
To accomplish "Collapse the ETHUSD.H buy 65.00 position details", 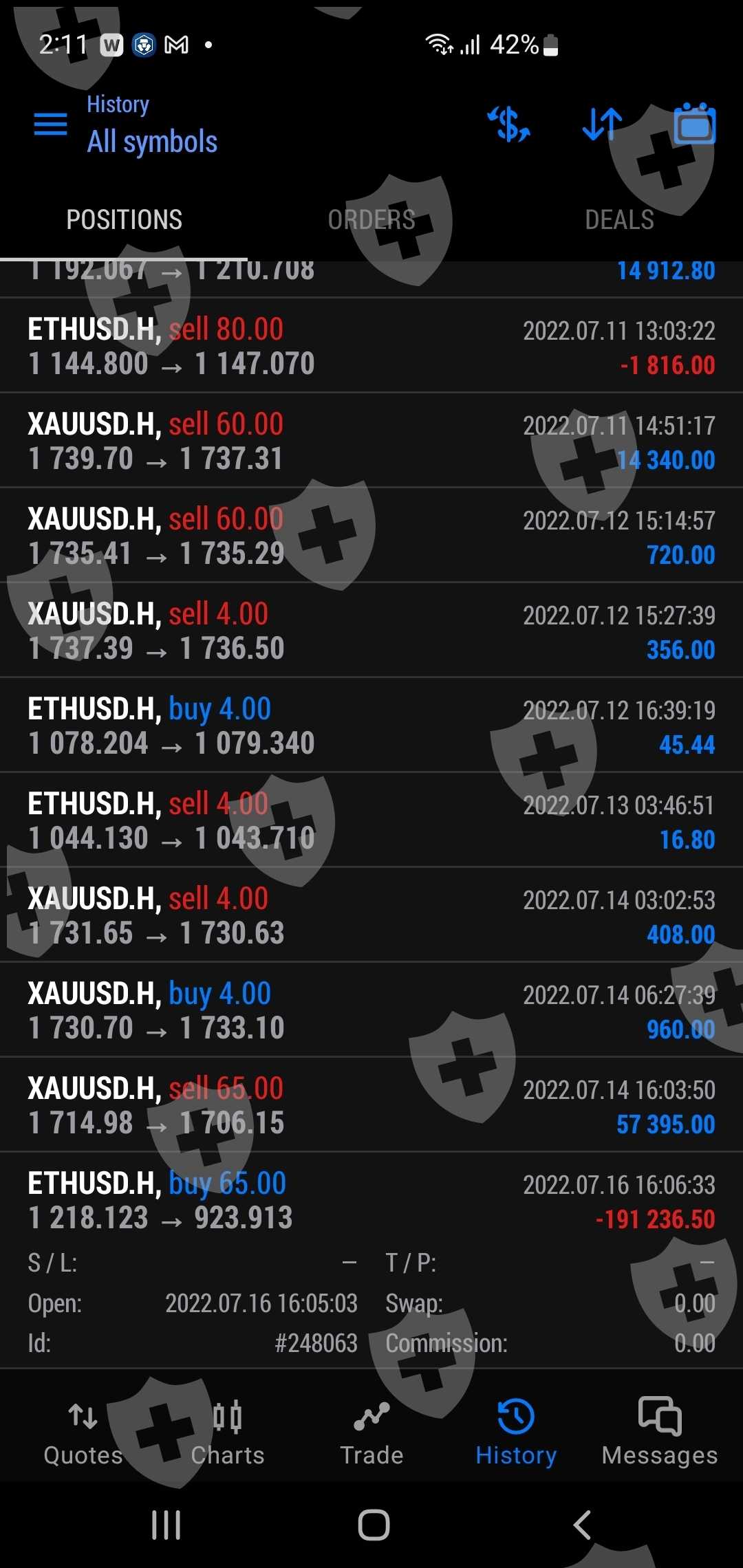I will click(371, 1200).
